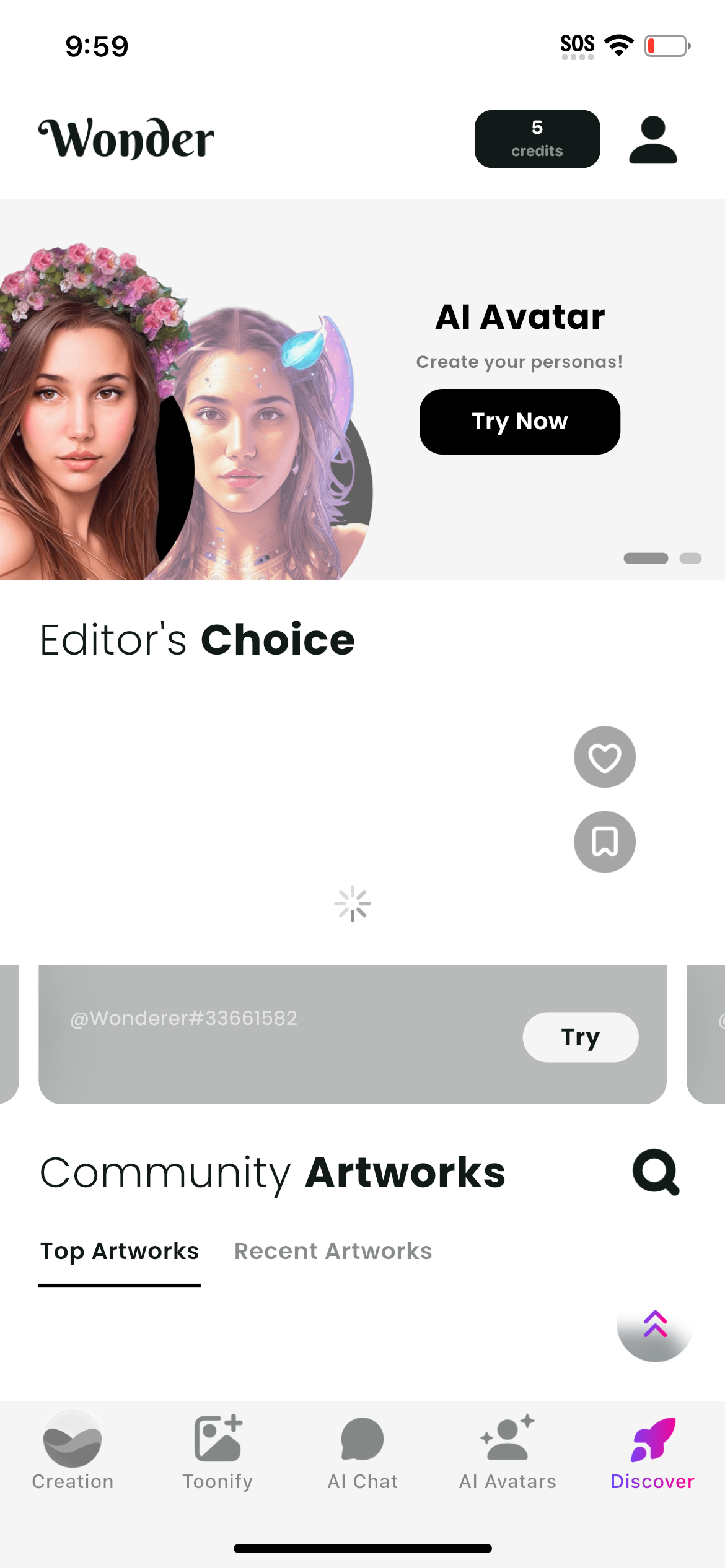725x1568 pixels.
Task: Like the Editor's Choice artwork
Action: pyautogui.click(x=604, y=757)
